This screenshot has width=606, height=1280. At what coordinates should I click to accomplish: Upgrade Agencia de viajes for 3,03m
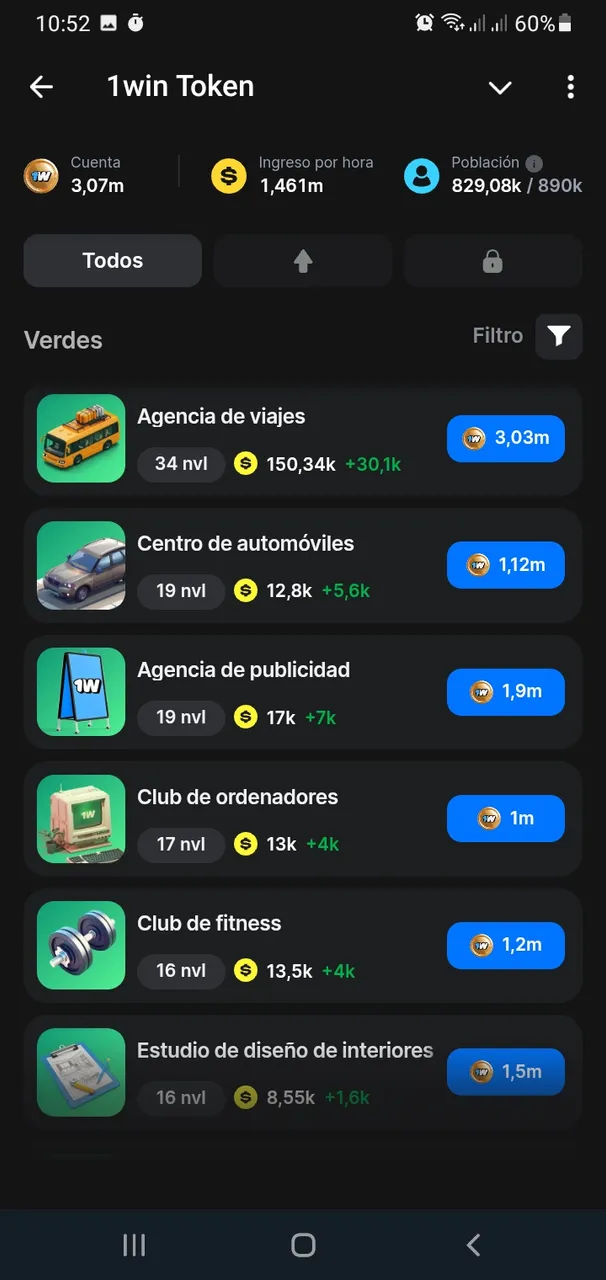point(506,438)
